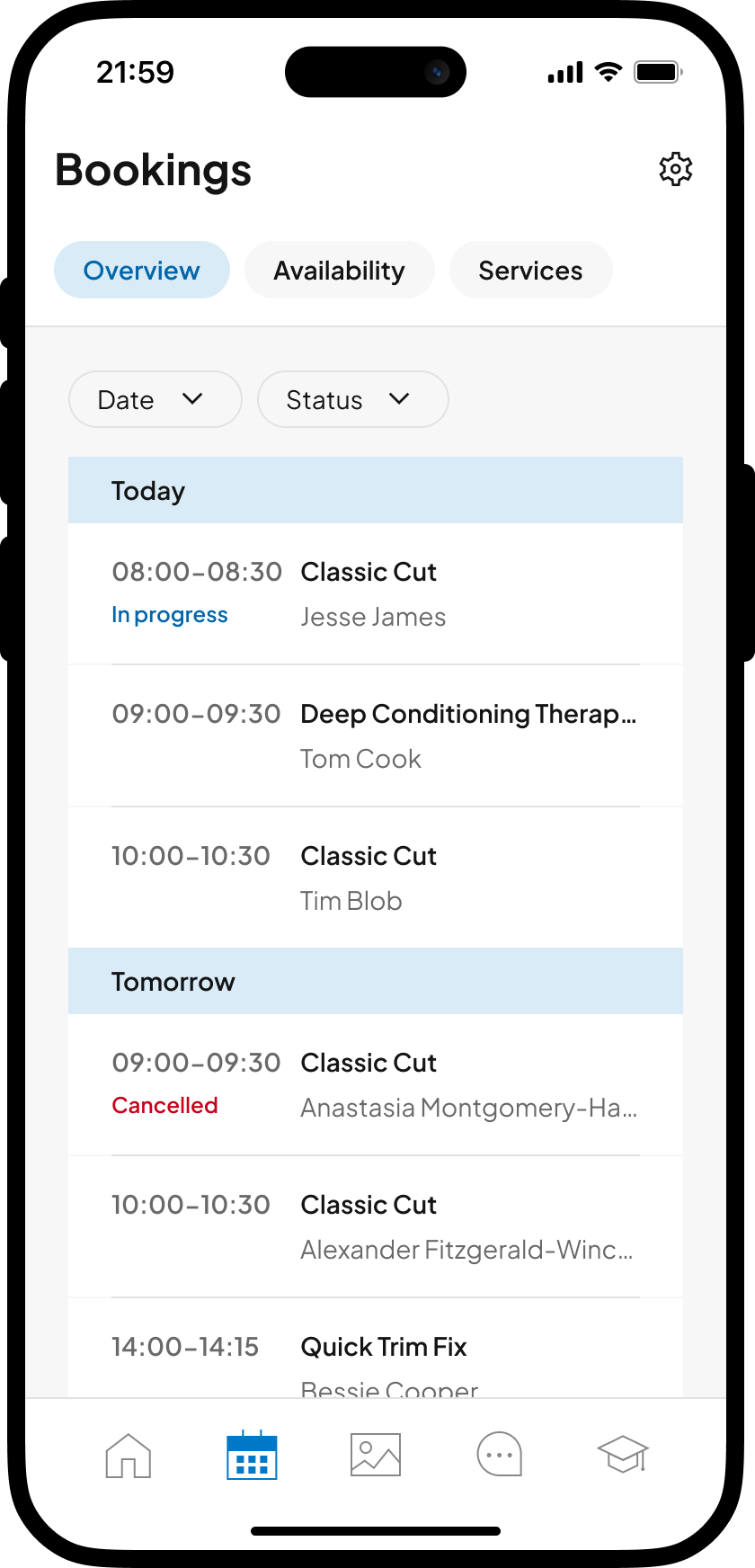This screenshot has height=1568, width=755.
Task: Collapse the Date filter chevron
Action: [x=196, y=399]
